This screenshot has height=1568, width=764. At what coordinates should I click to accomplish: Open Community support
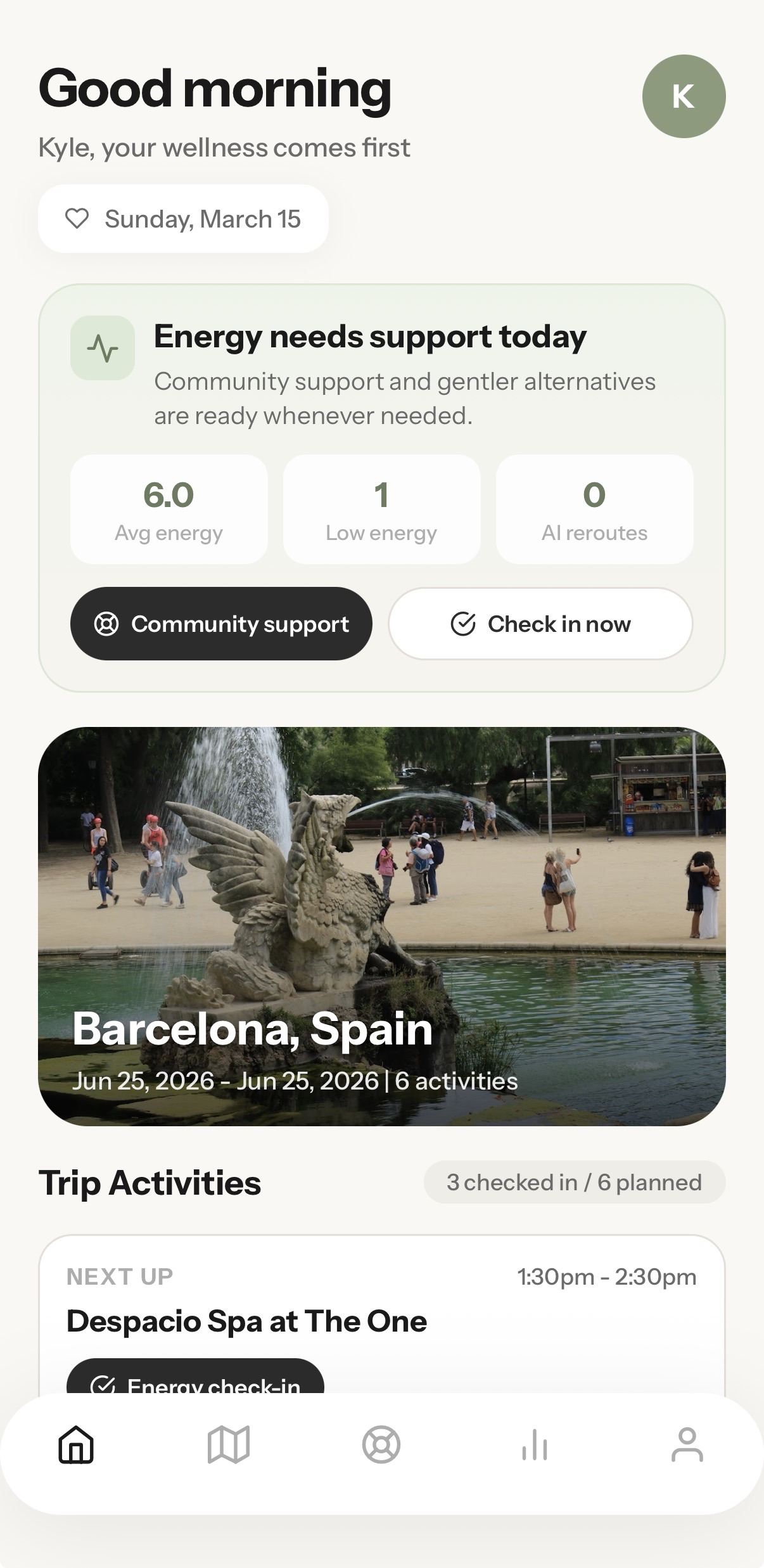(x=221, y=624)
